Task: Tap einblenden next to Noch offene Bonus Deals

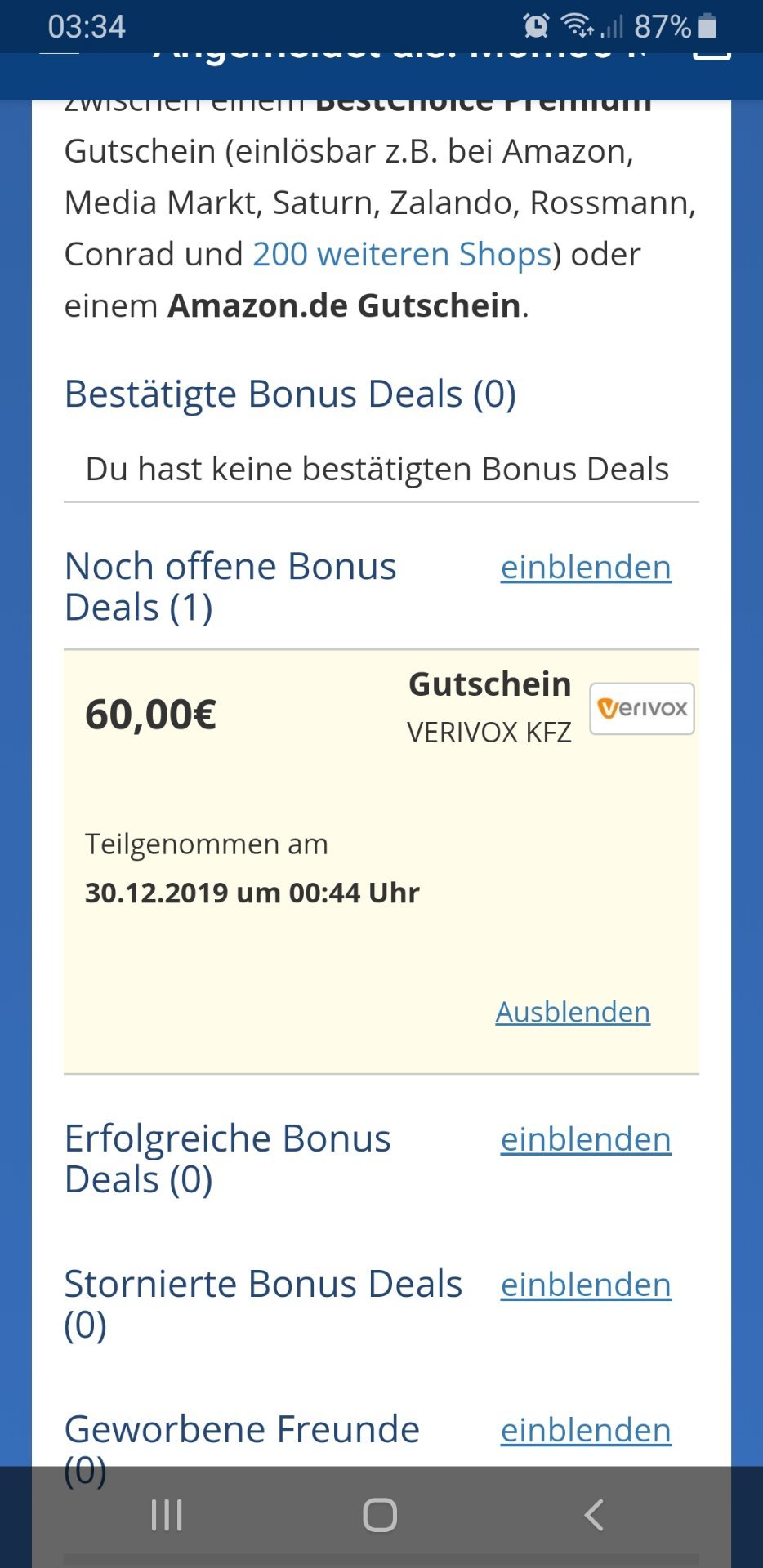Action: coord(586,567)
